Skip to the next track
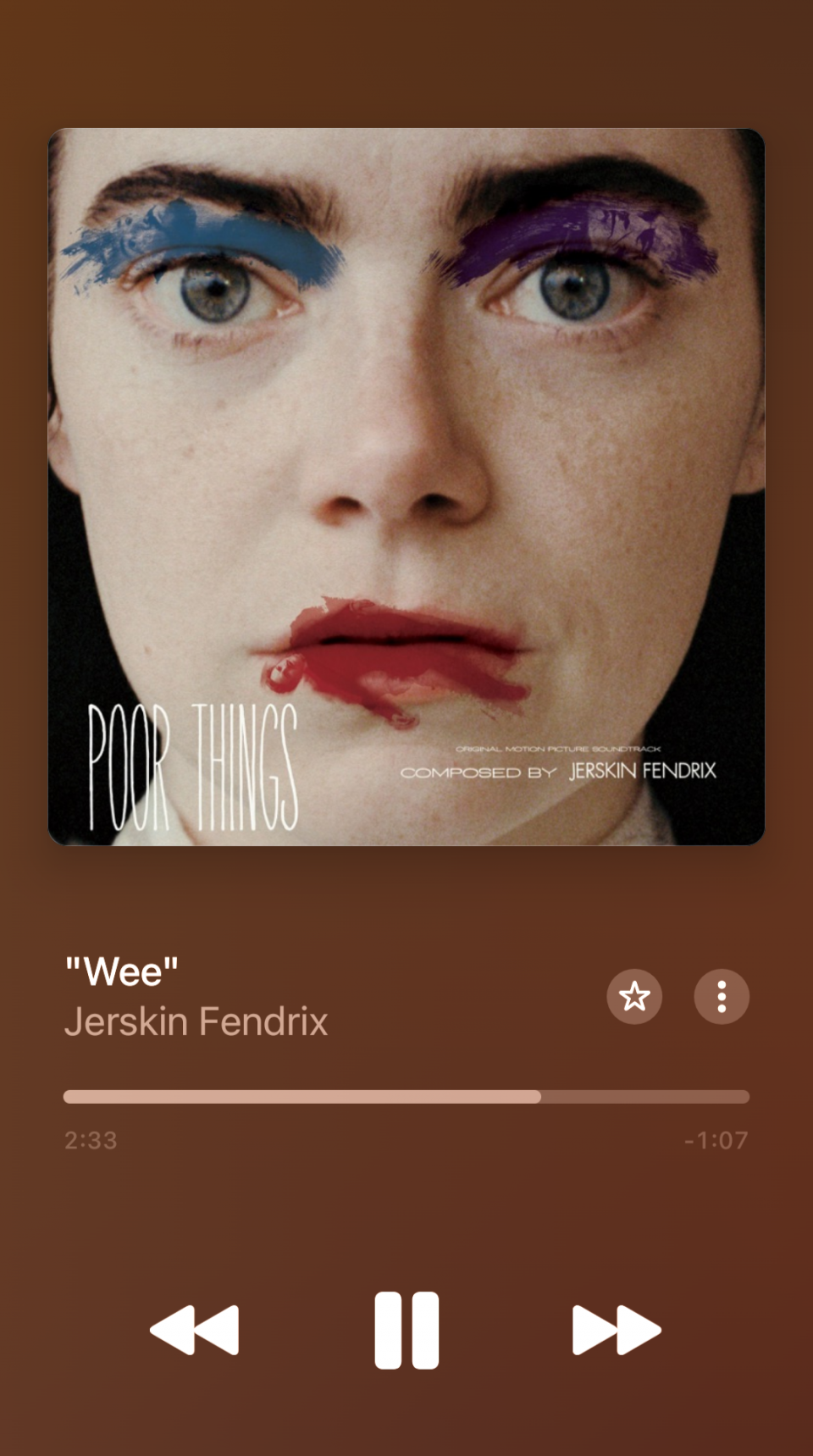This screenshot has height=1456, width=813. coord(617,1330)
